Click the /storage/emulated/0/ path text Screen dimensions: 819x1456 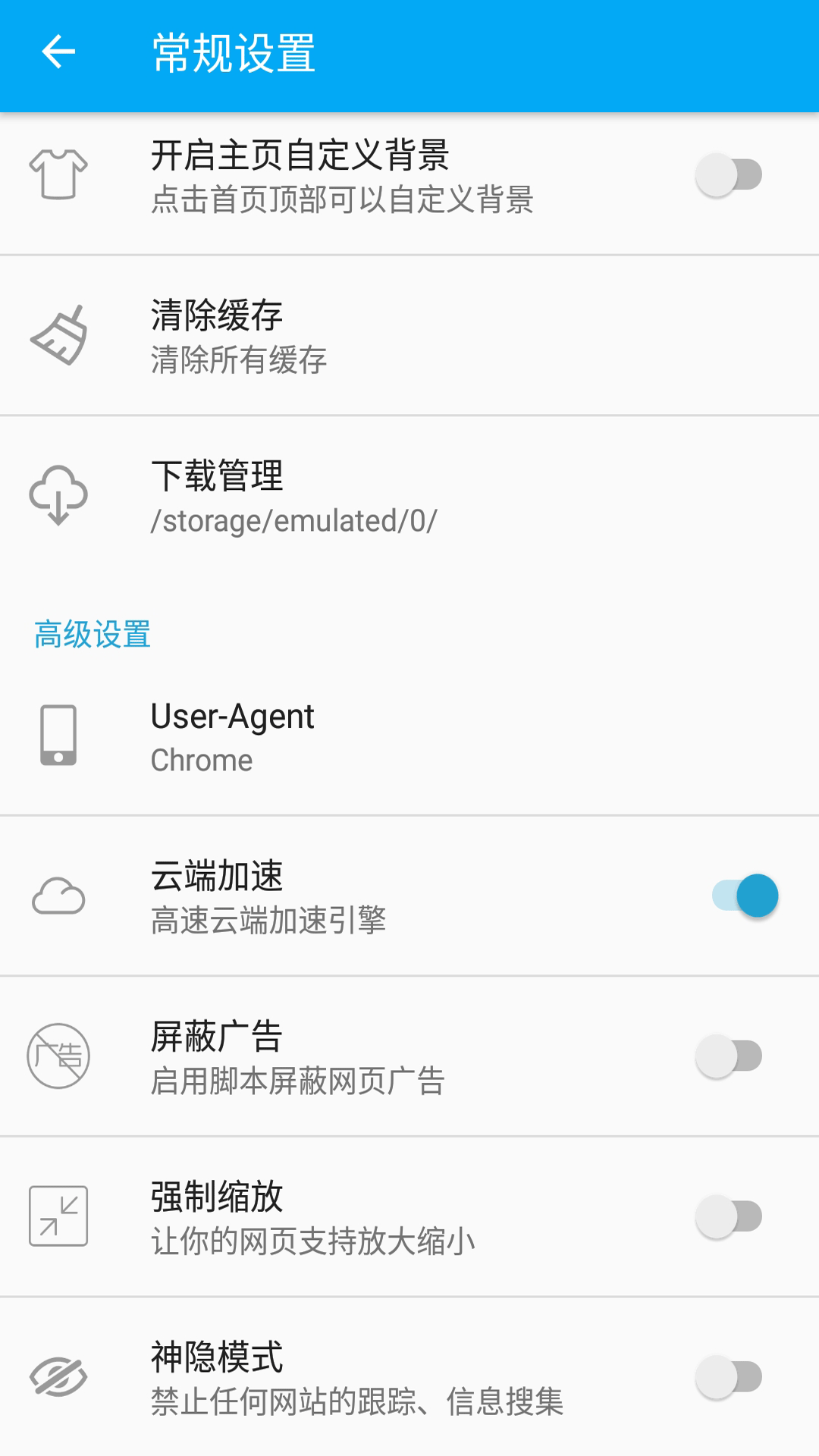pos(293,520)
